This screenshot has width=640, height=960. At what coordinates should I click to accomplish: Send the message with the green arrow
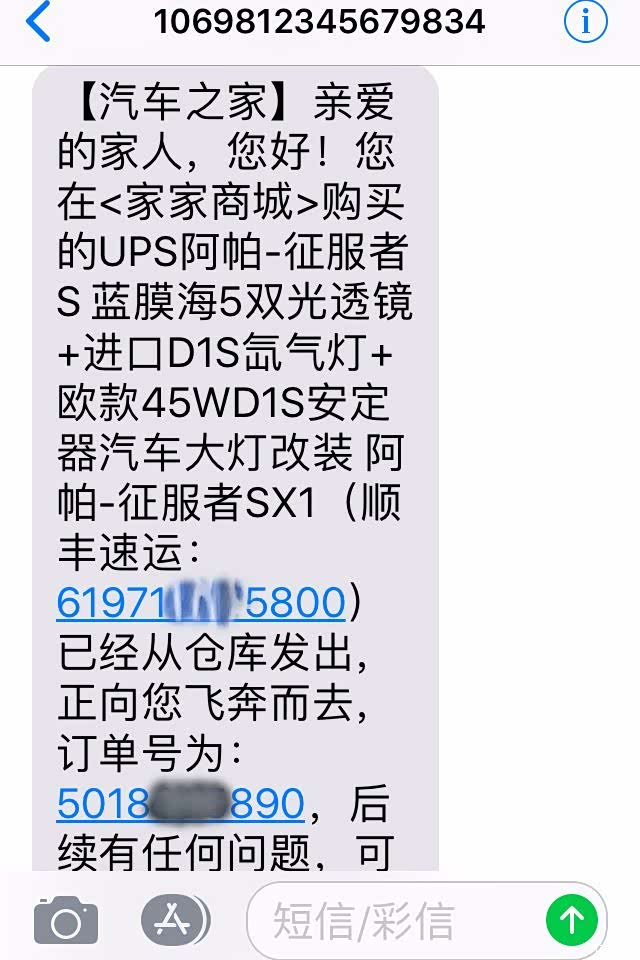(x=572, y=919)
